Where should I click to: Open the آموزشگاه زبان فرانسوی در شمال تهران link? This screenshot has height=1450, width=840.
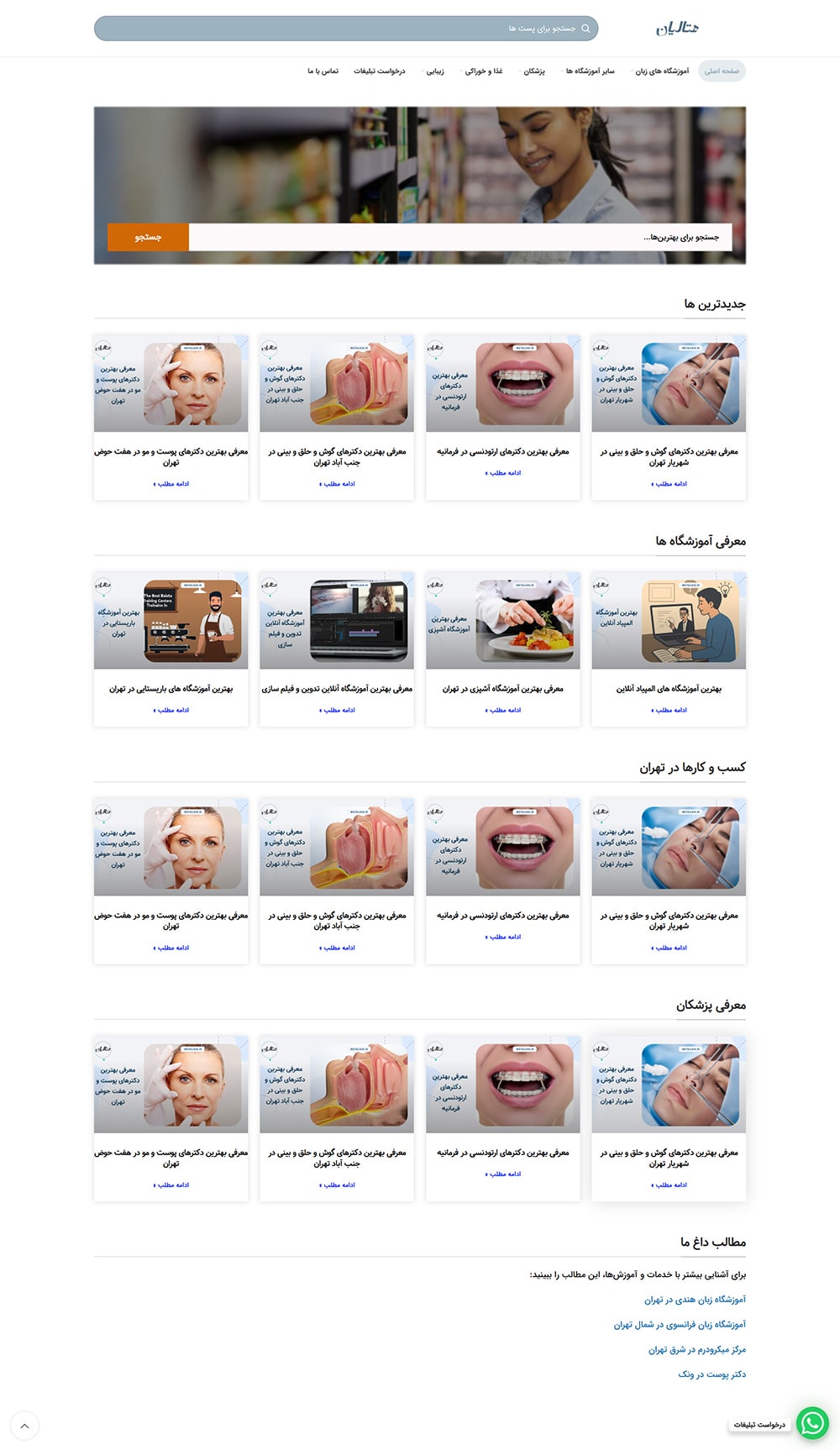pyautogui.click(x=680, y=1325)
